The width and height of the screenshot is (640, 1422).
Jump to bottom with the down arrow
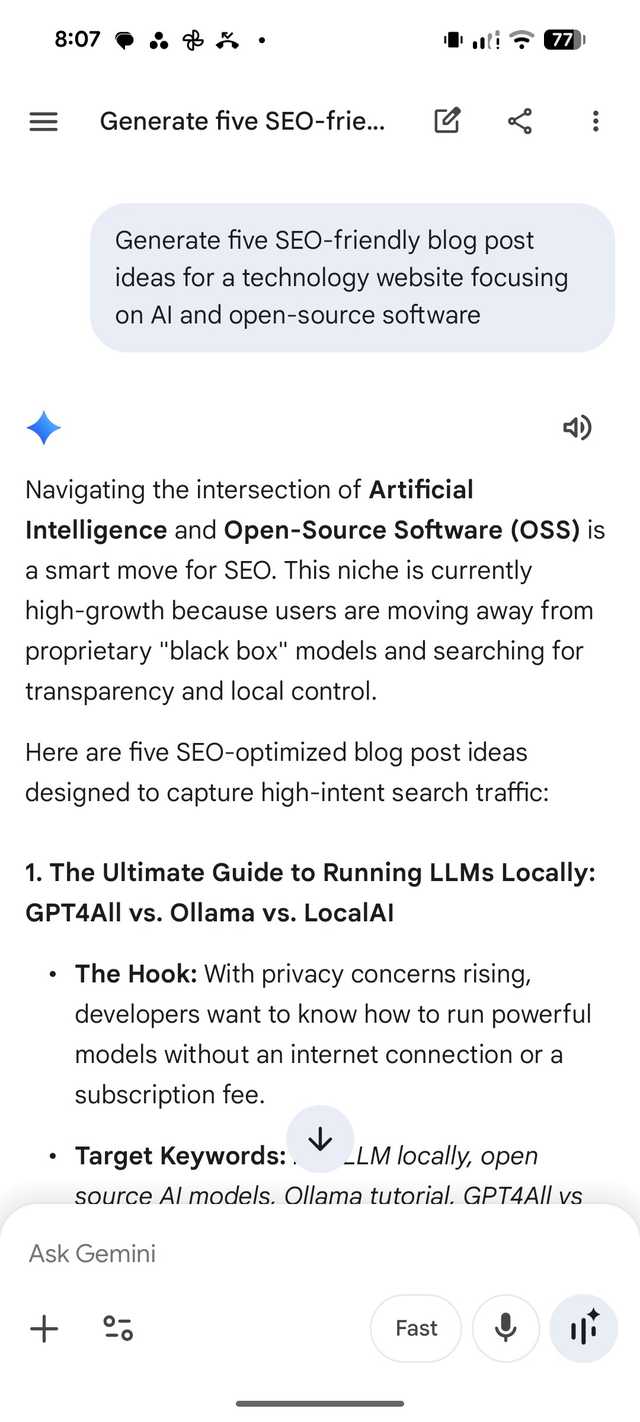(x=320, y=1139)
